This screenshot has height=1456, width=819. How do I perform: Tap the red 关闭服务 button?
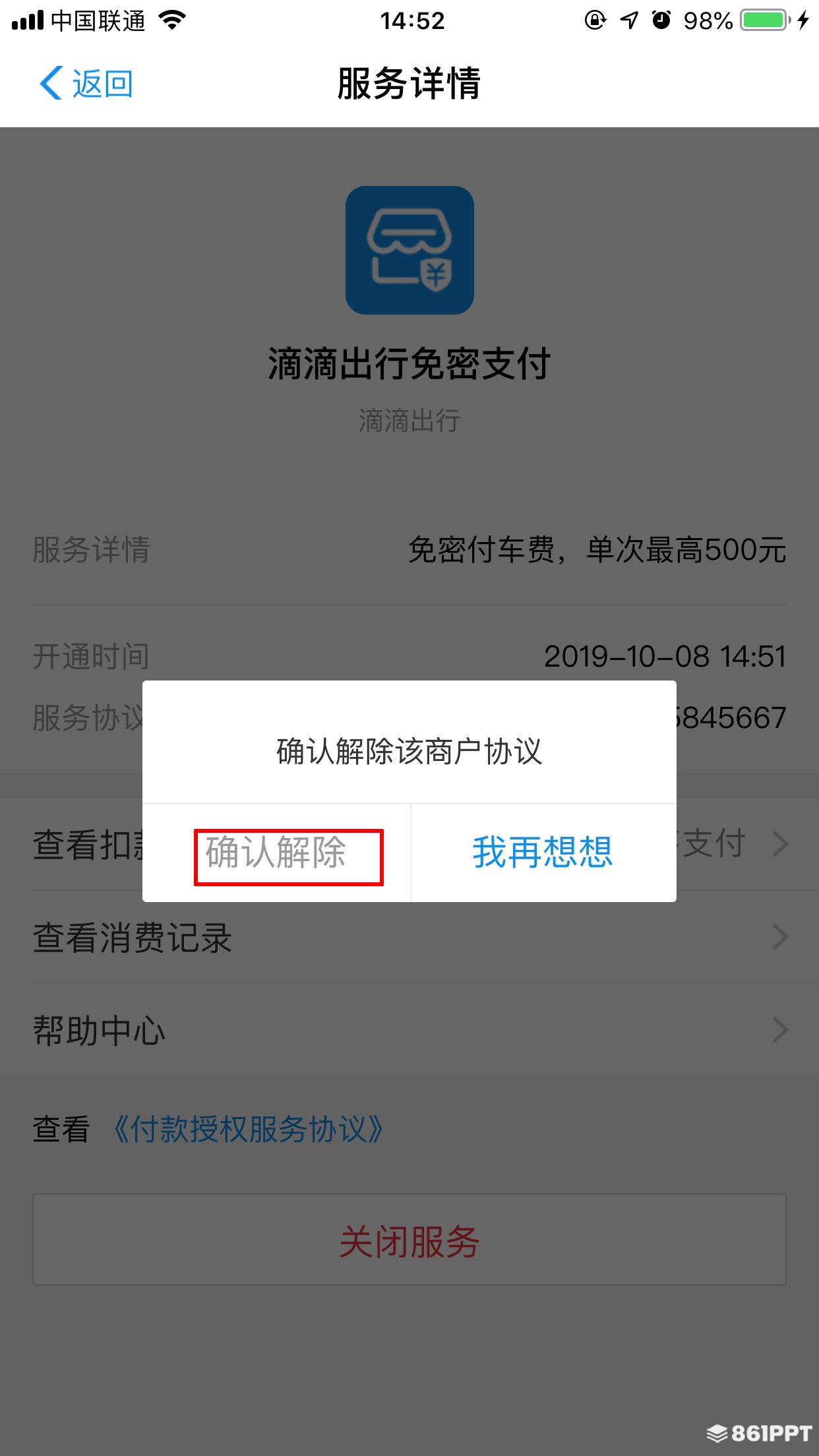tap(409, 1240)
